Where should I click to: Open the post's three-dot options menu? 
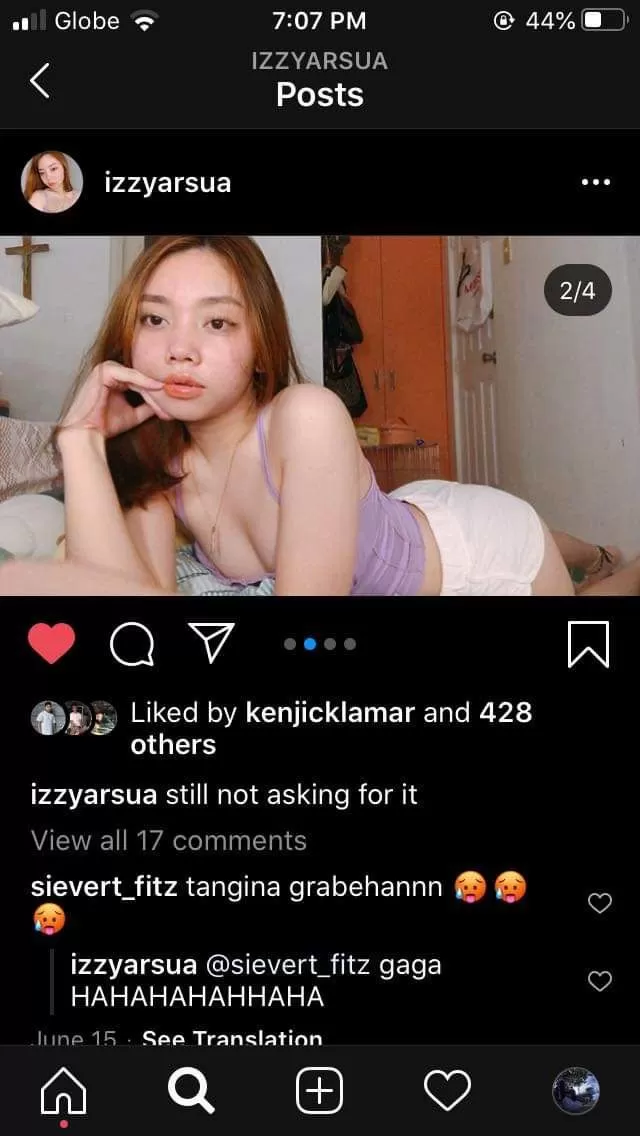[595, 182]
